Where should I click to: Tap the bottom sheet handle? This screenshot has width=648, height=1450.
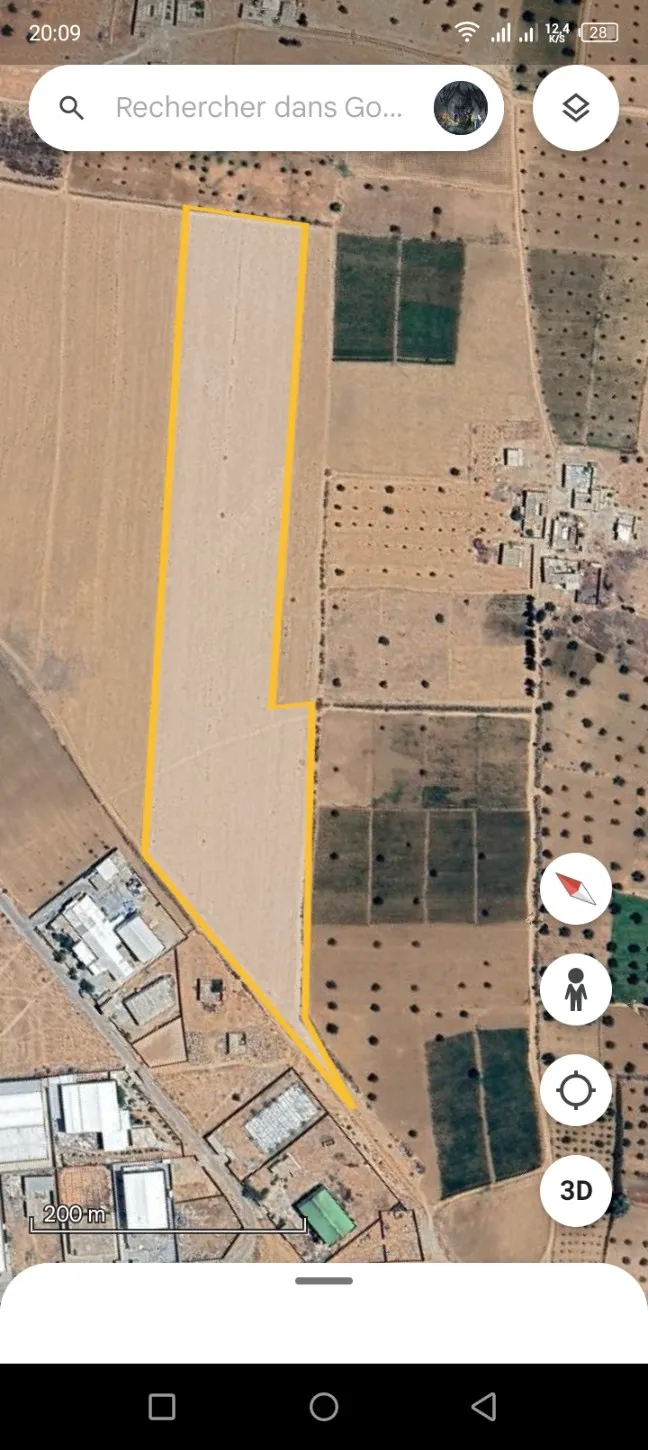[x=324, y=1281]
